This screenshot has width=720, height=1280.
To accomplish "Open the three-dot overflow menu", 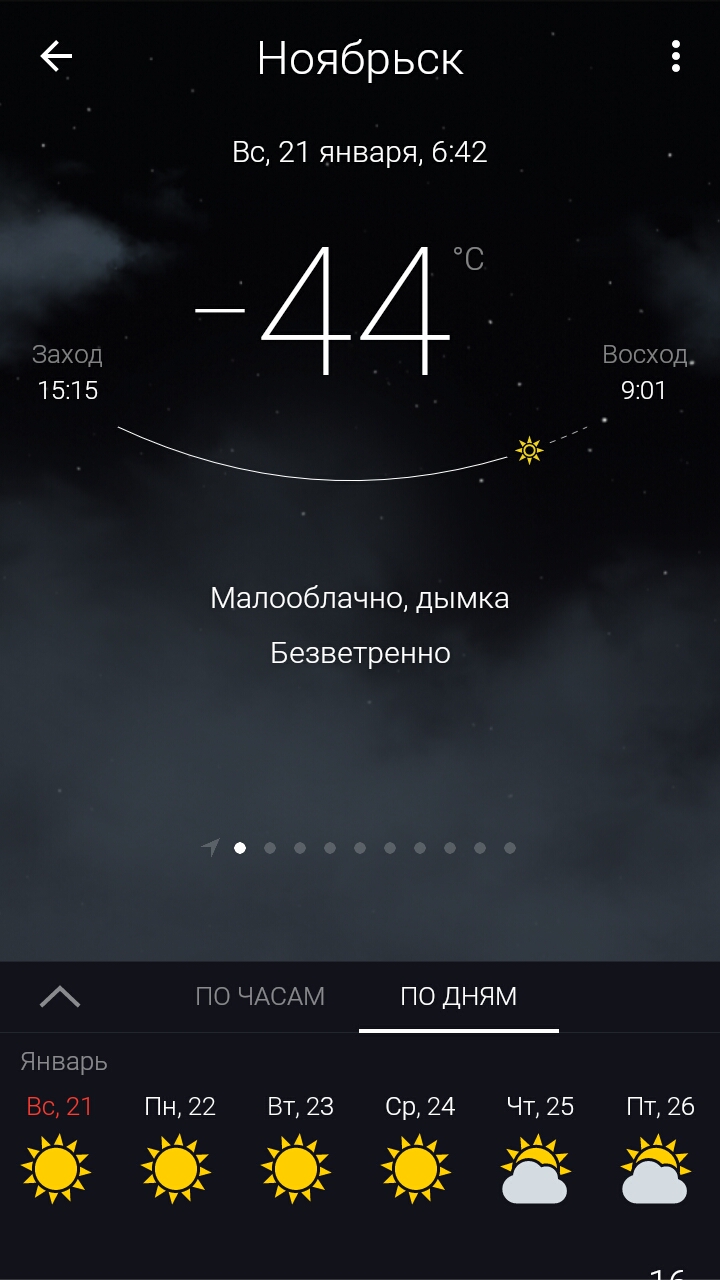I will [x=676, y=57].
